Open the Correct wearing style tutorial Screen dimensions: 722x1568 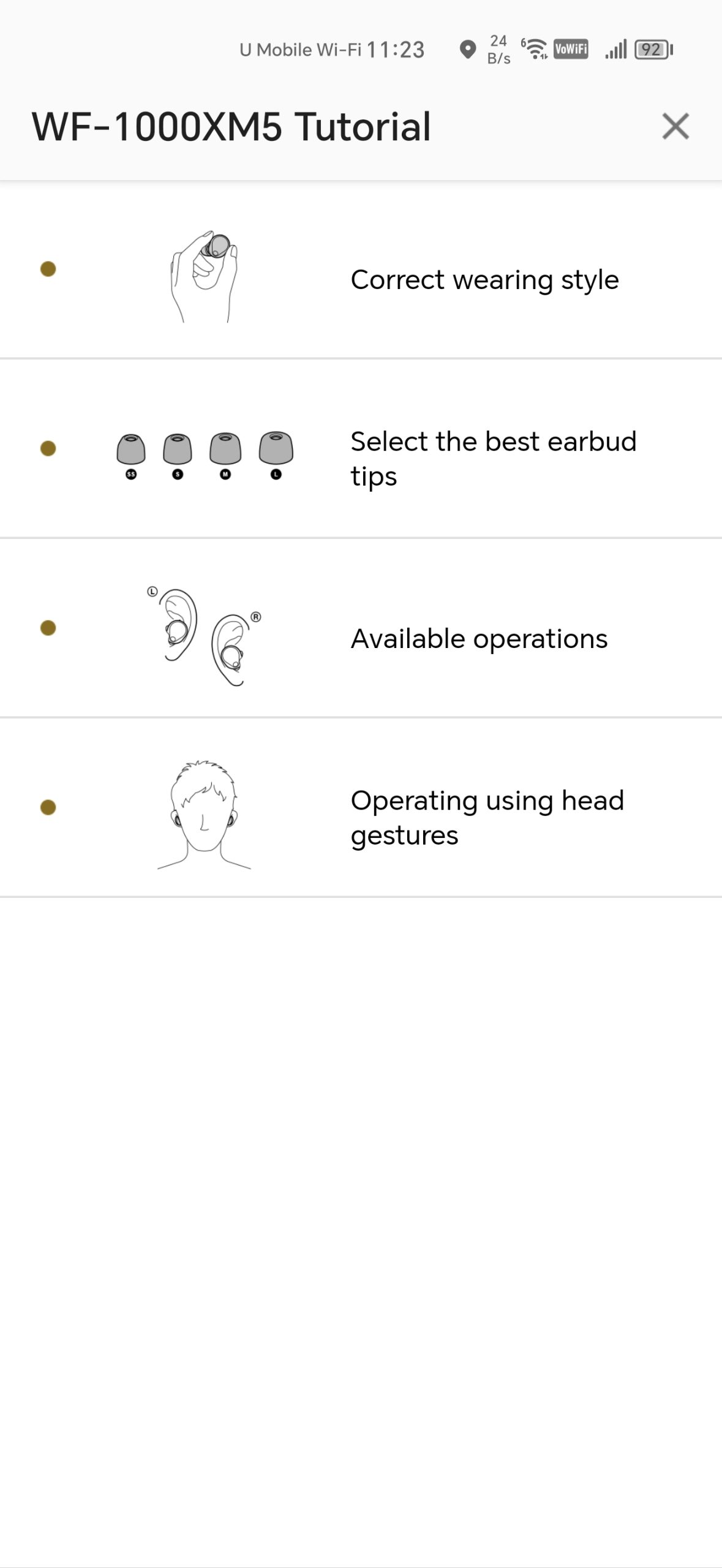pyautogui.click(x=484, y=280)
